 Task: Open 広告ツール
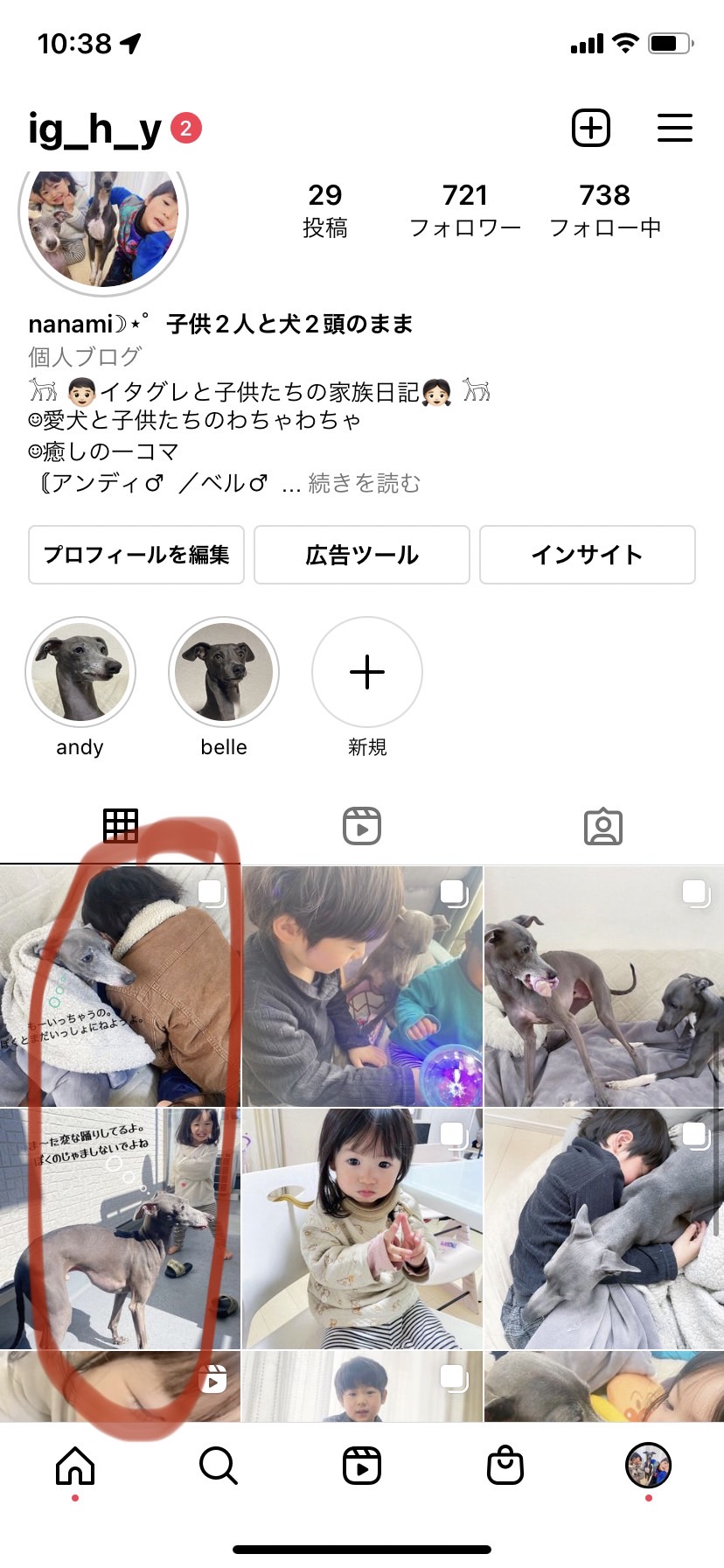pos(362,555)
